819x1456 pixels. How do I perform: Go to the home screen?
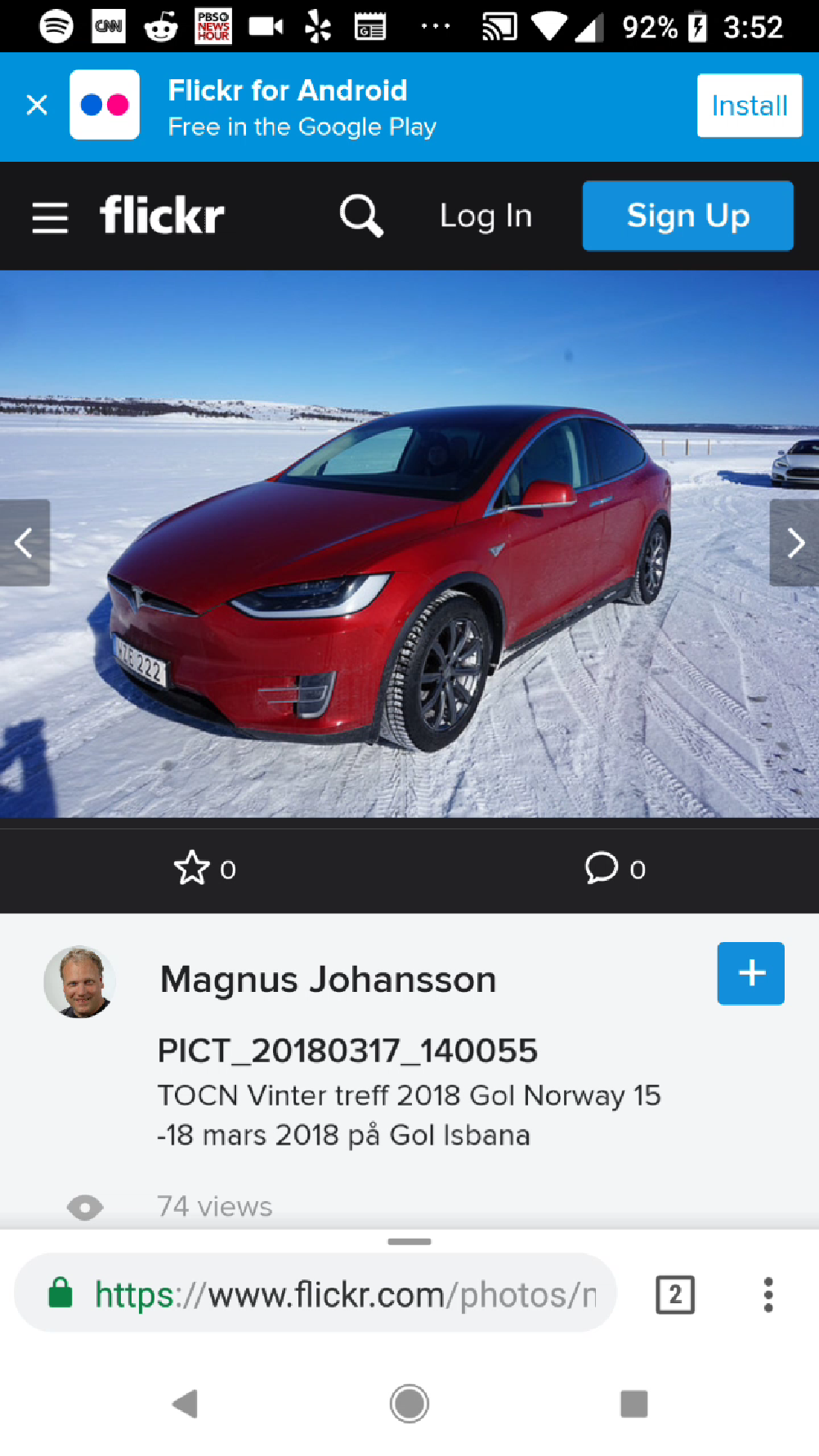coord(409,1404)
